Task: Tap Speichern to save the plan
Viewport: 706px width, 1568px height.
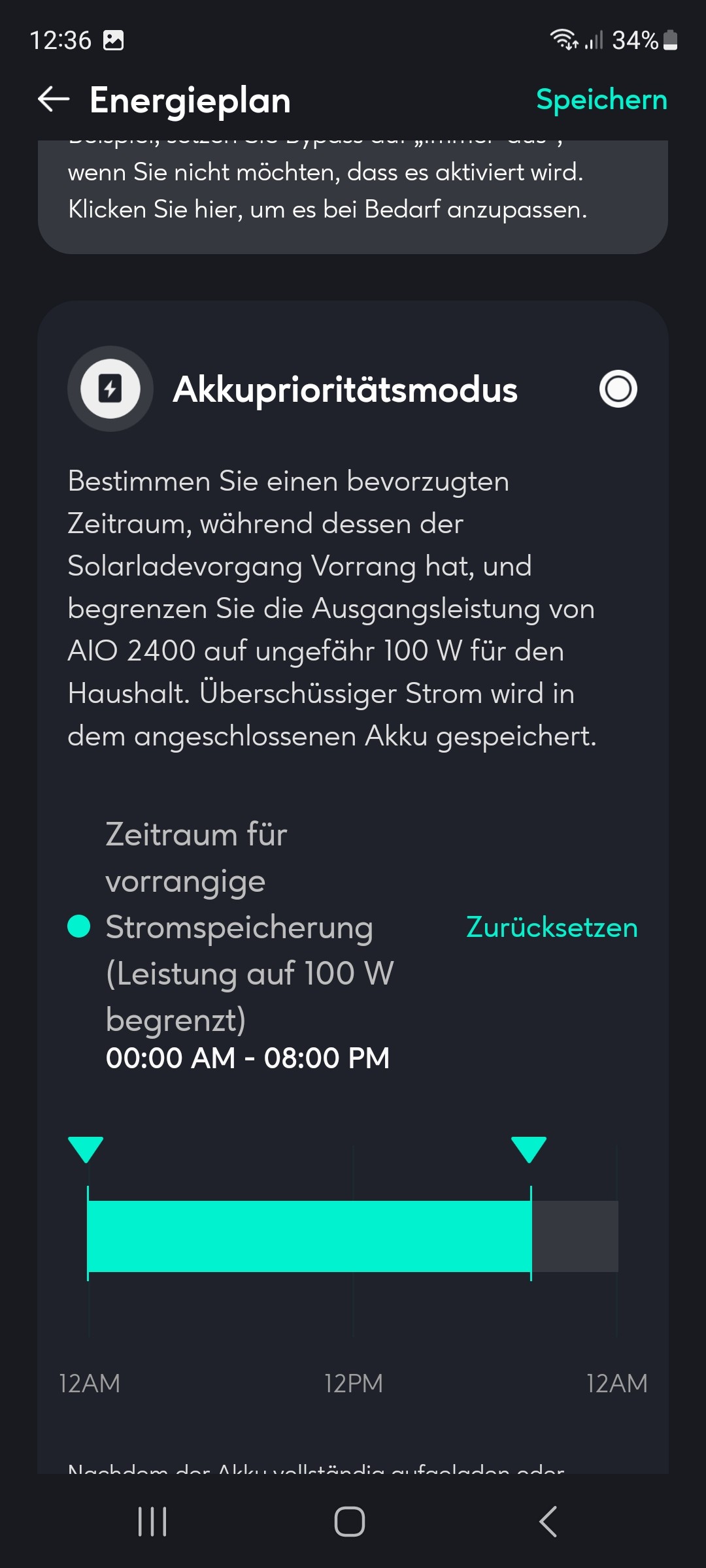Action: pyautogui.click(x=601, y=100)
